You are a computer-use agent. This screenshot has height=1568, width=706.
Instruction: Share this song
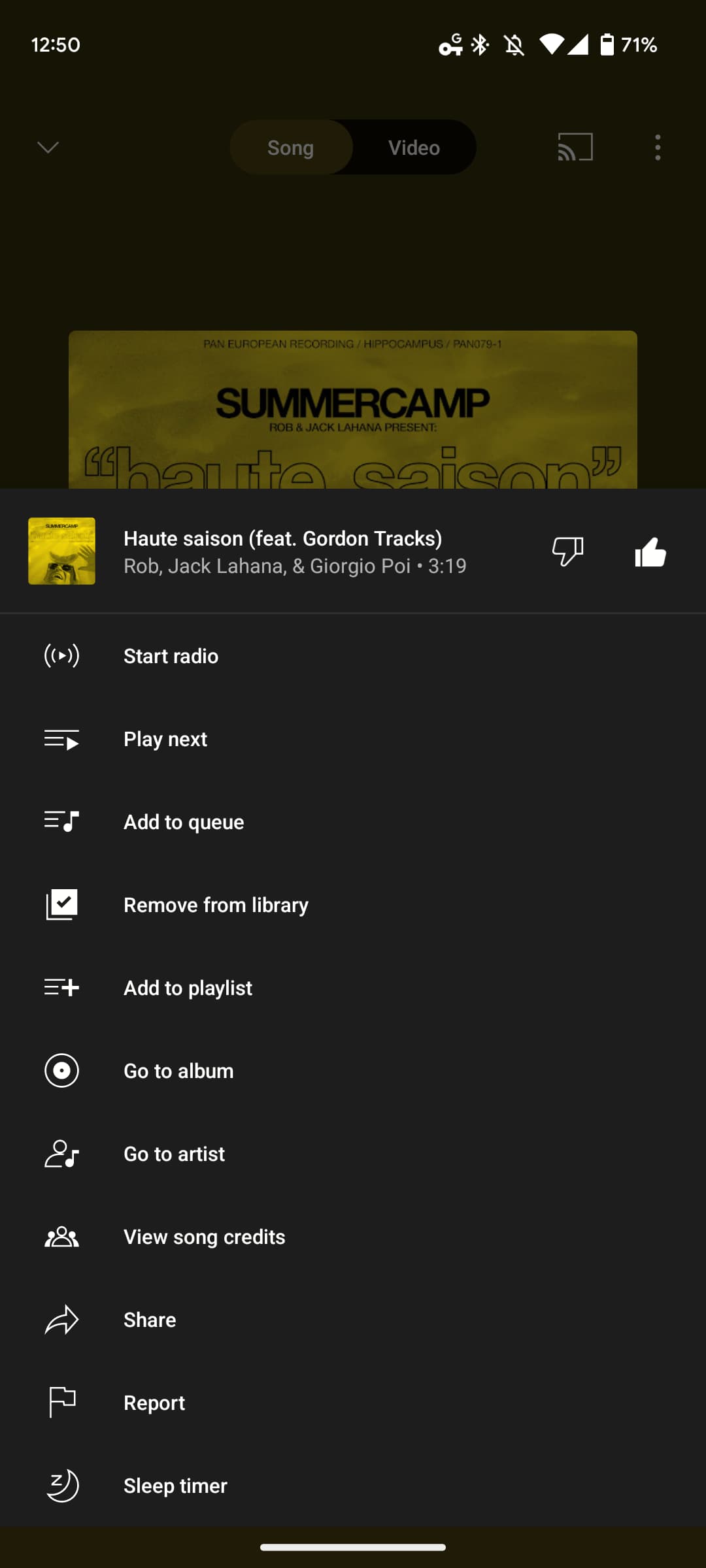150,1320
